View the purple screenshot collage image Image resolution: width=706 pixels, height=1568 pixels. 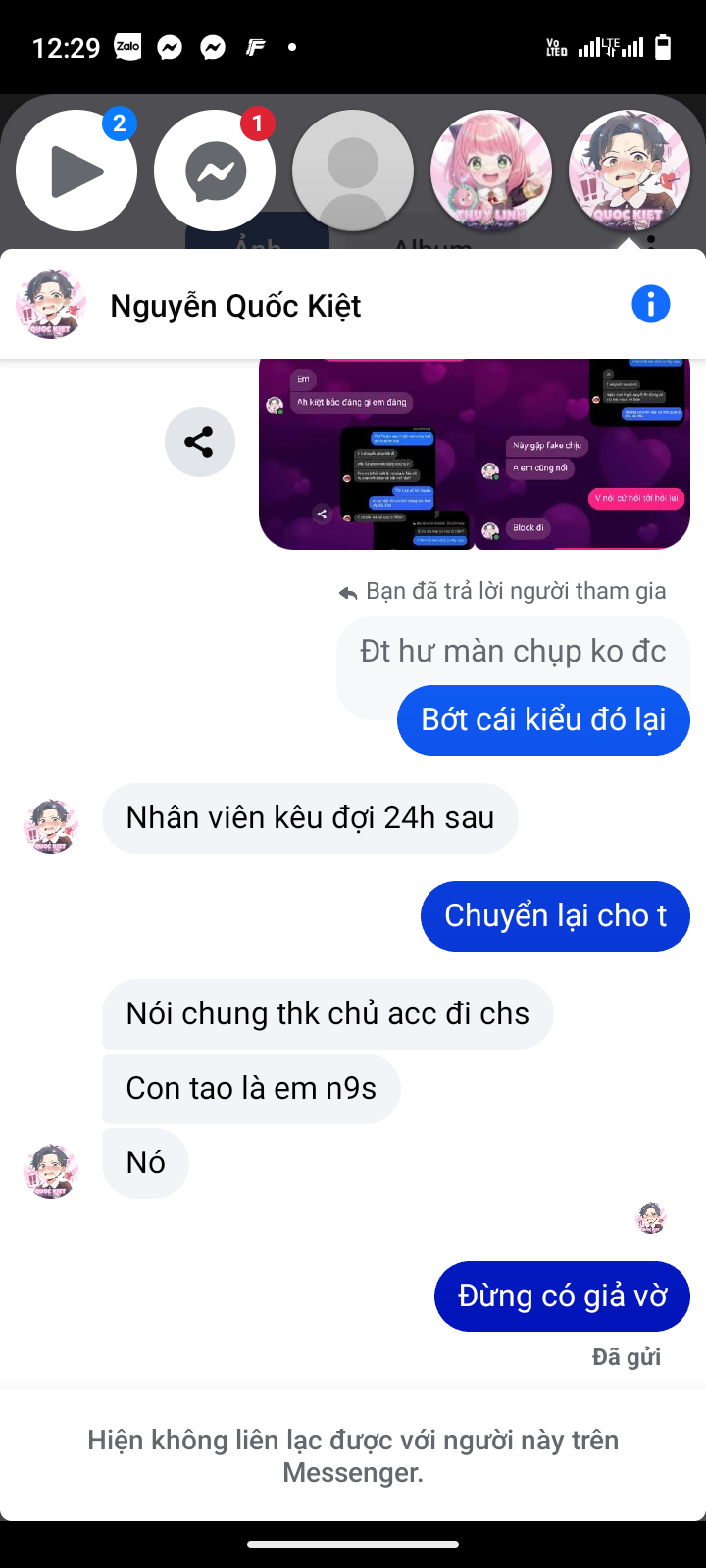pos(475,454)
